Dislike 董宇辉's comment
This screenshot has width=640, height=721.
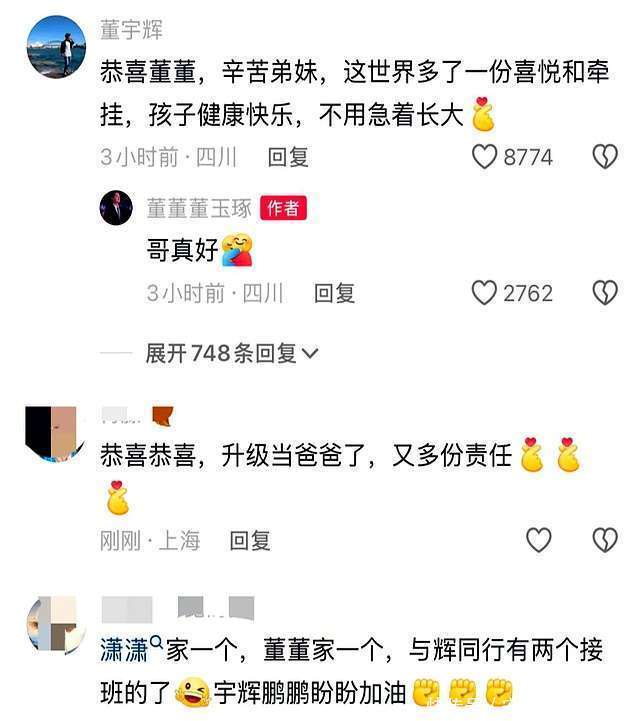pyautogui.click(x=604, y=157)
